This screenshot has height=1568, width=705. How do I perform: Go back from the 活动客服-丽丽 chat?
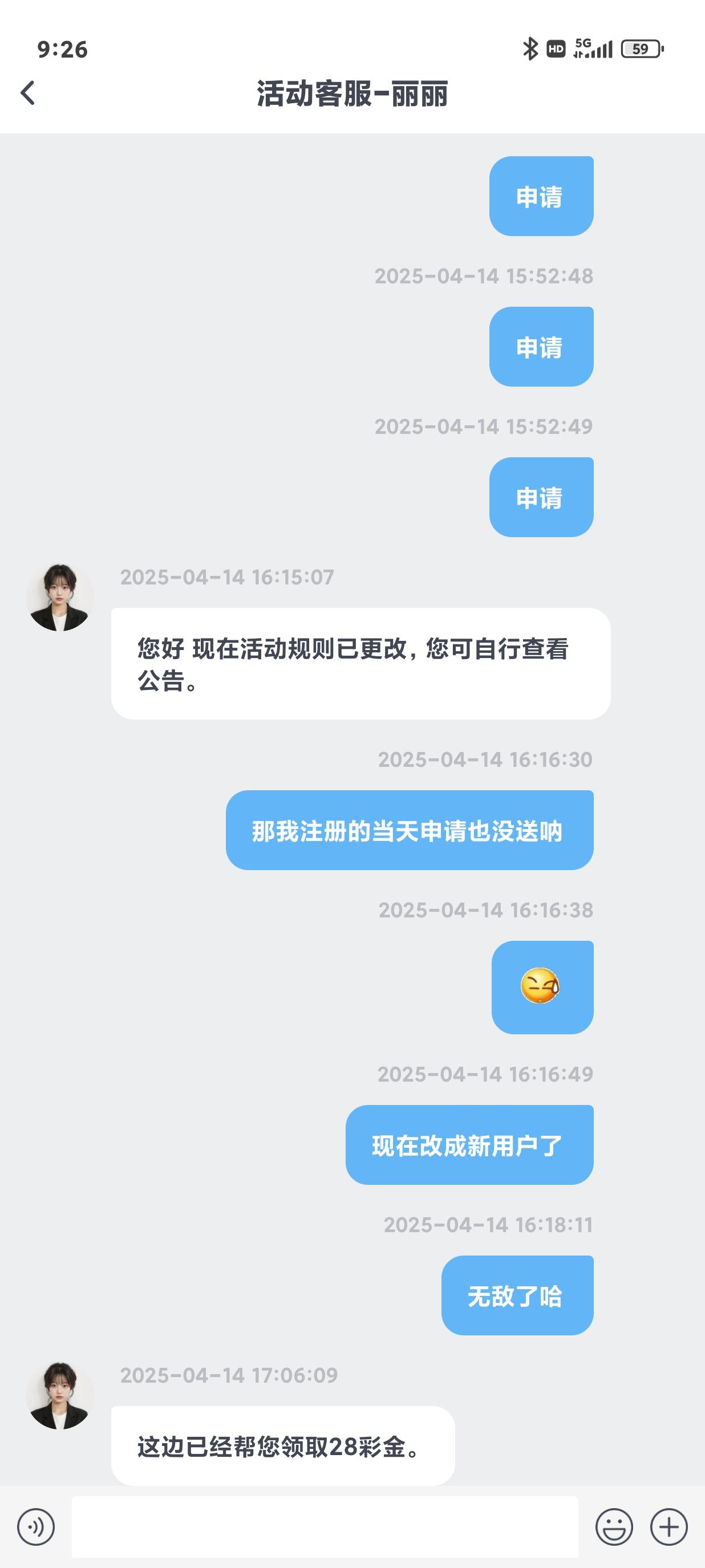[x=28, y=93]
